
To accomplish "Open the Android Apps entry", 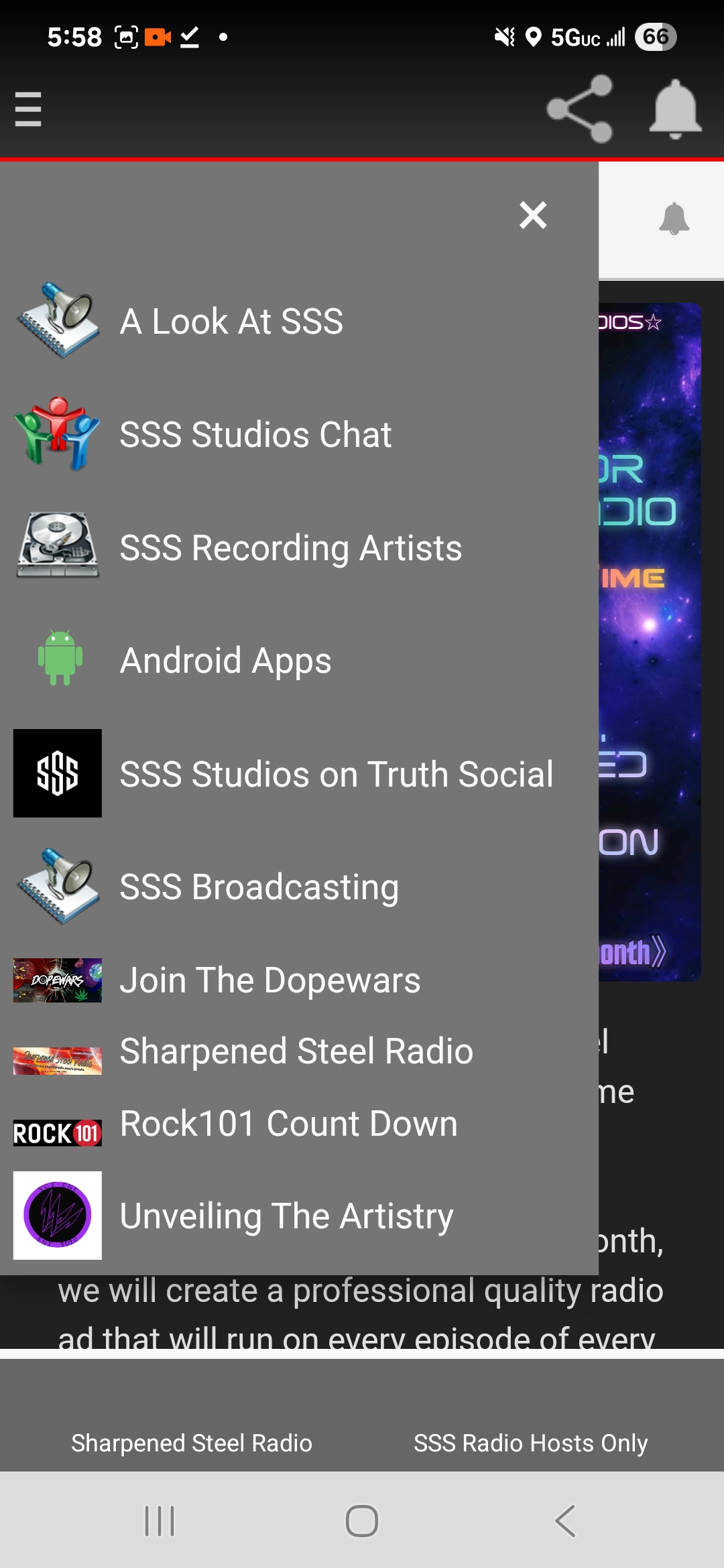I will click(x=225, y=661).
